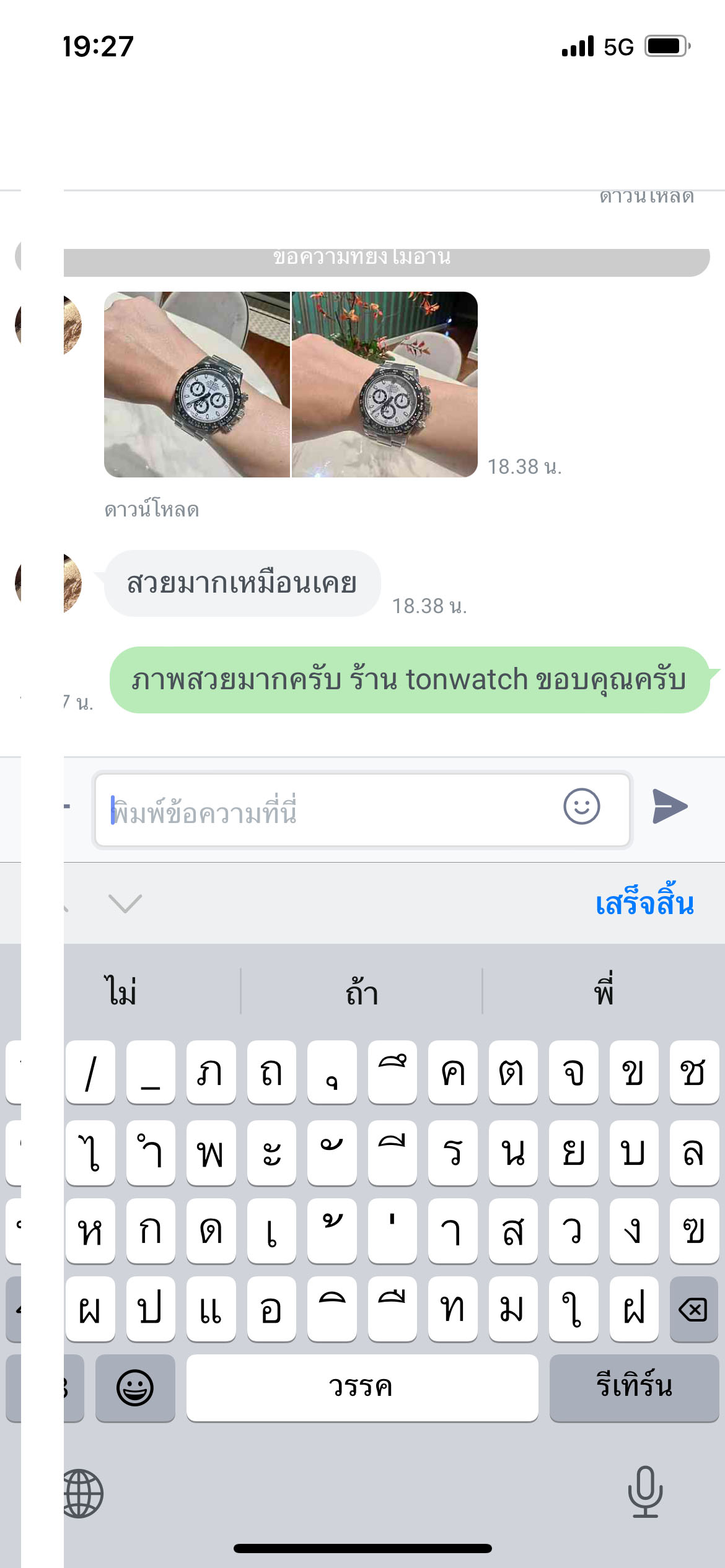
Task: Open the emoji picker in the message field
Action: 581,806
